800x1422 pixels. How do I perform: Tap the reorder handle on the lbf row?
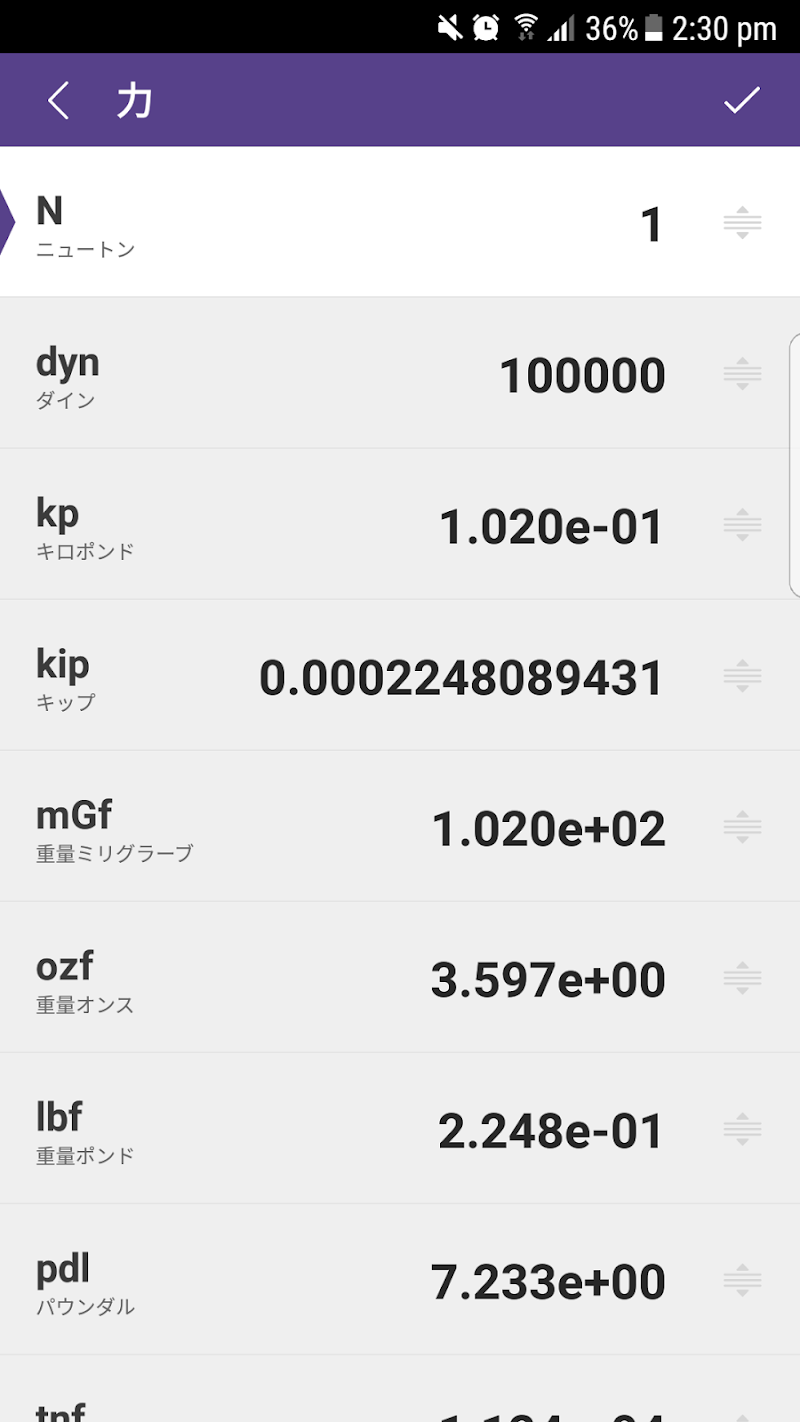pos(742,1129)
